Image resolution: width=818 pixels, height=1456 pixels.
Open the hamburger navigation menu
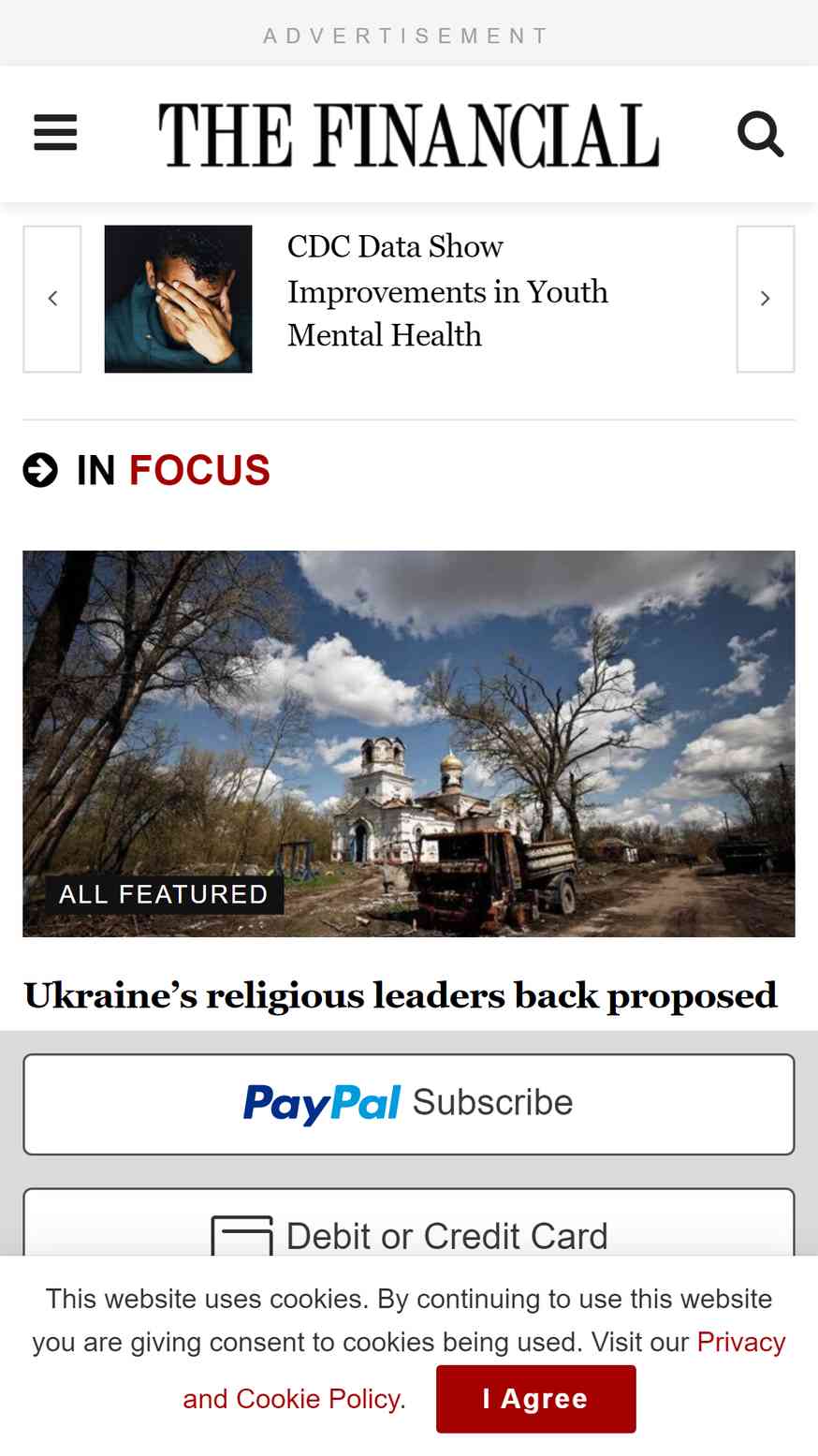coord(55,133)
